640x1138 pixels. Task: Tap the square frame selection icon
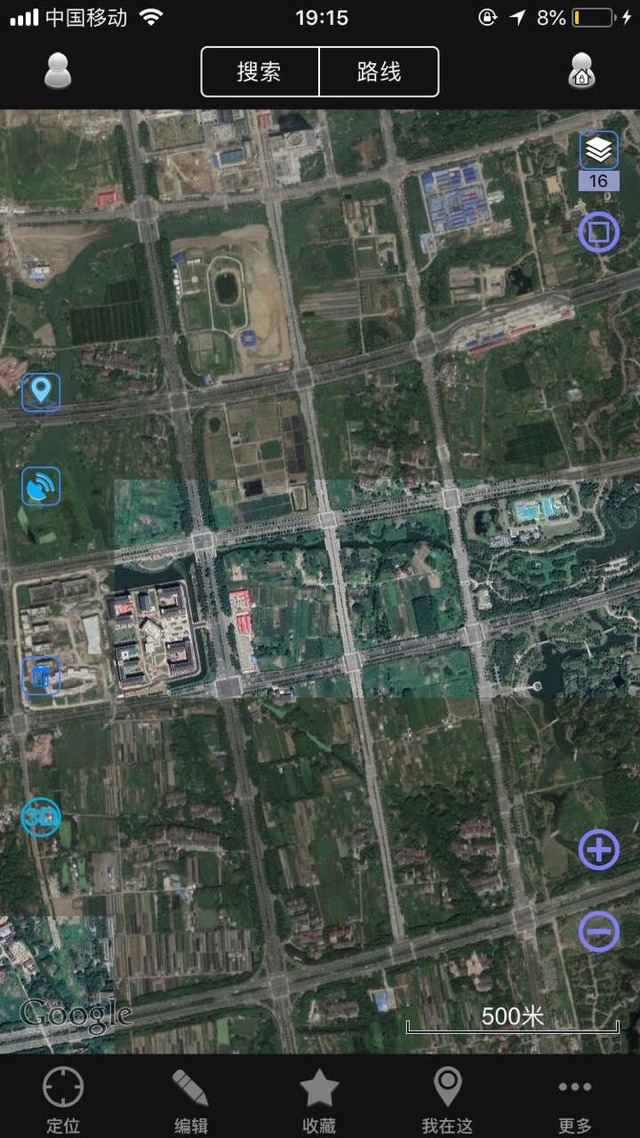coord(599,232)
